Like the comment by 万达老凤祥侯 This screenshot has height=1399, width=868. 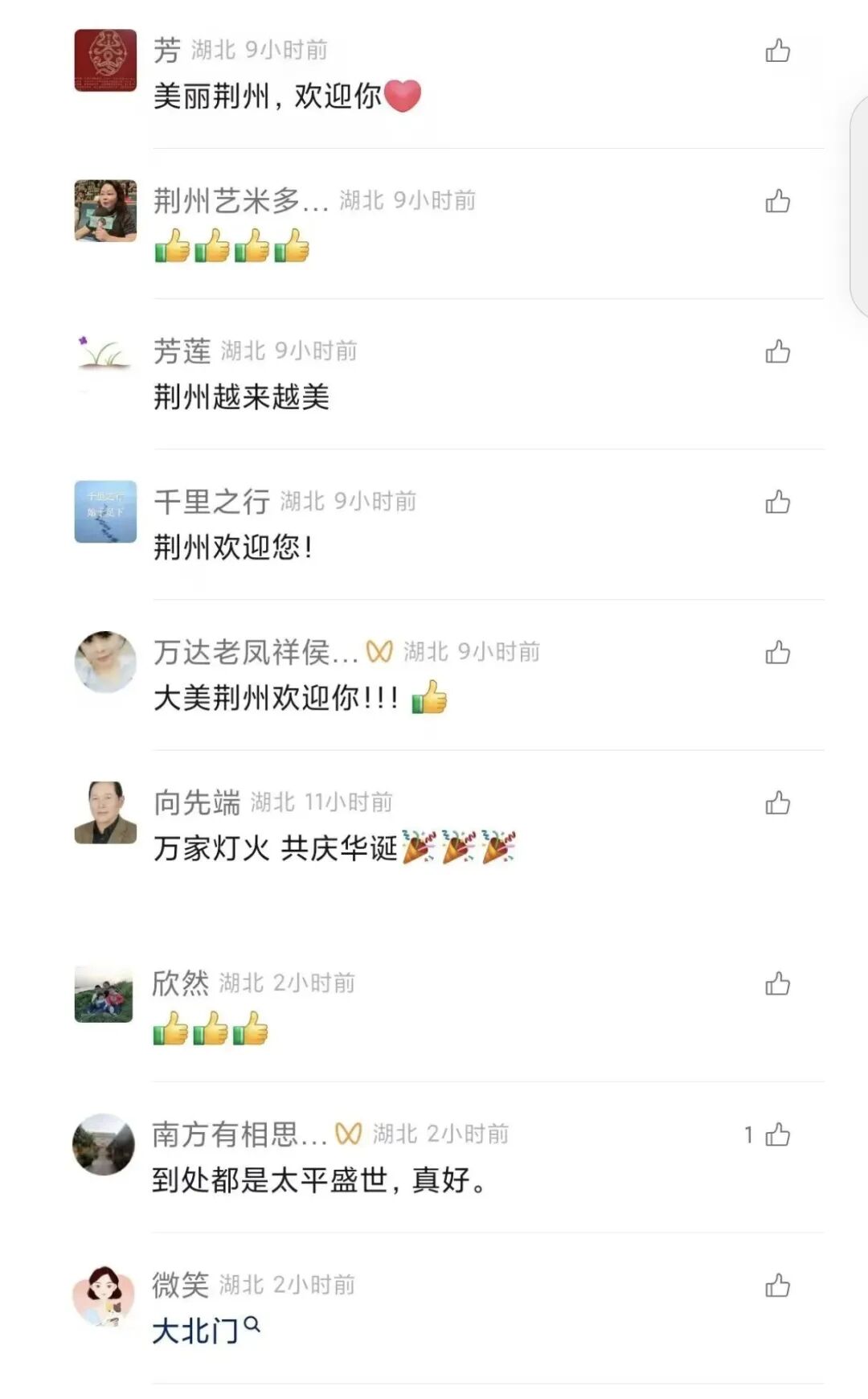(777, 652)
